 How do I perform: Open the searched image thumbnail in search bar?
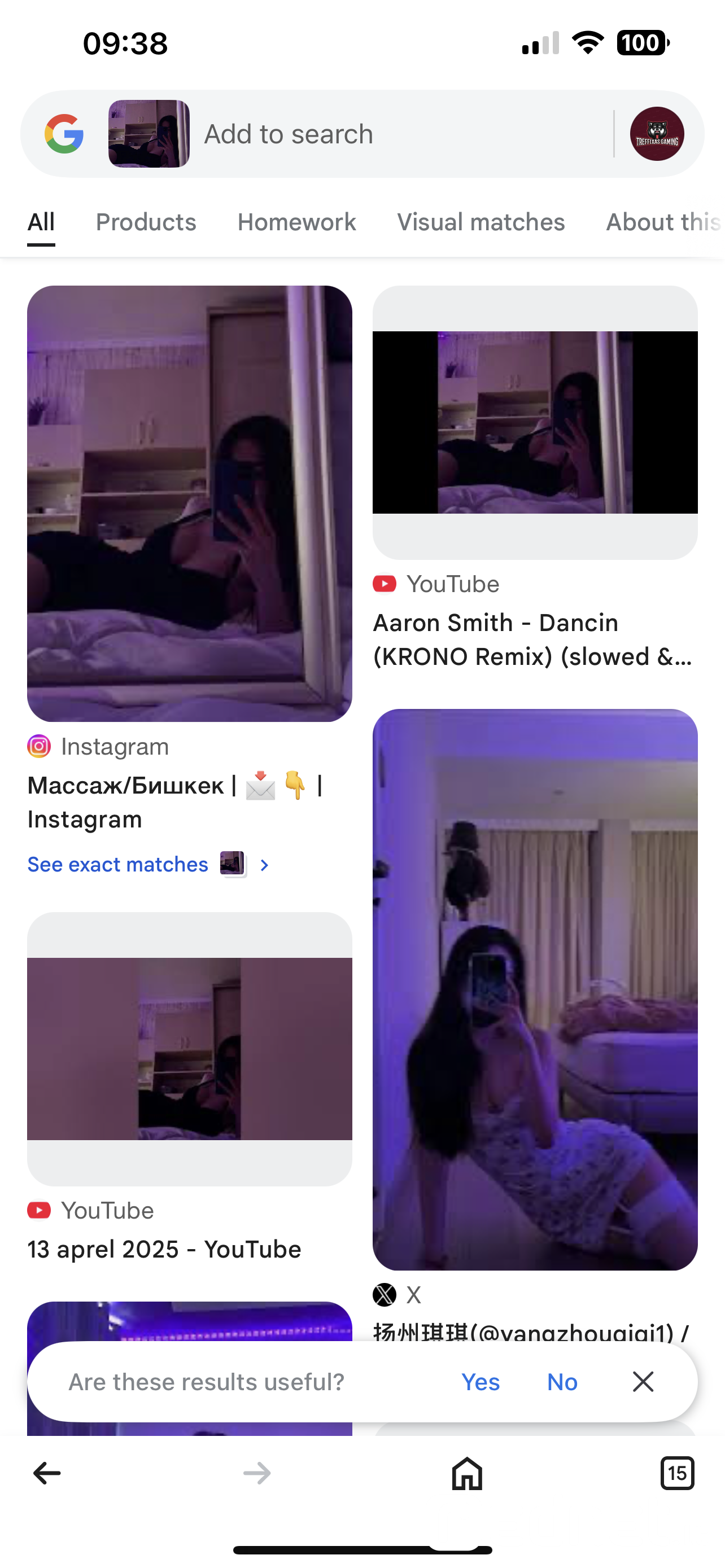click(x=149, y=134)
